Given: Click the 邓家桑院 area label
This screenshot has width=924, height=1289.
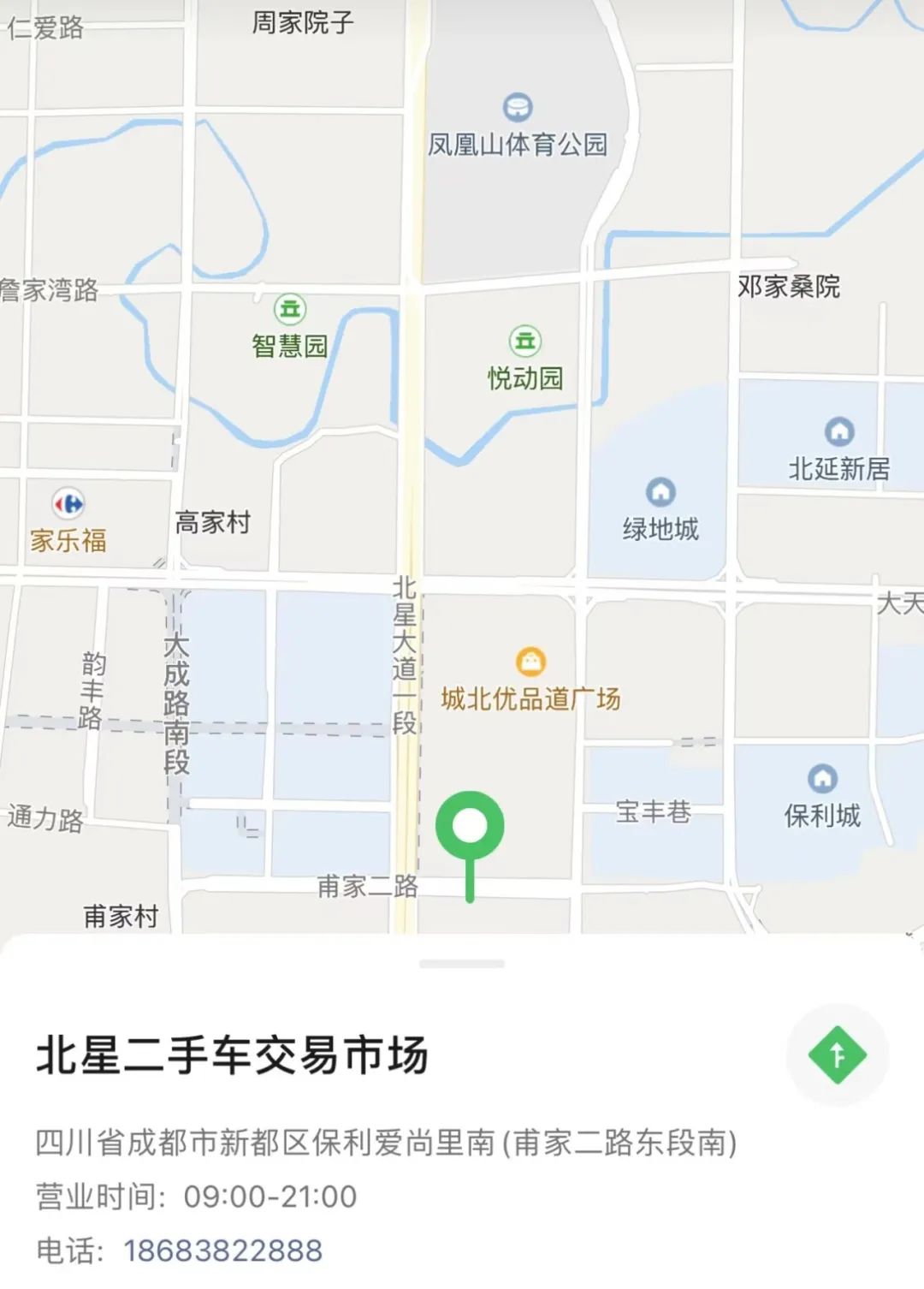Looking at the screenshot, I should click(791, 288).
